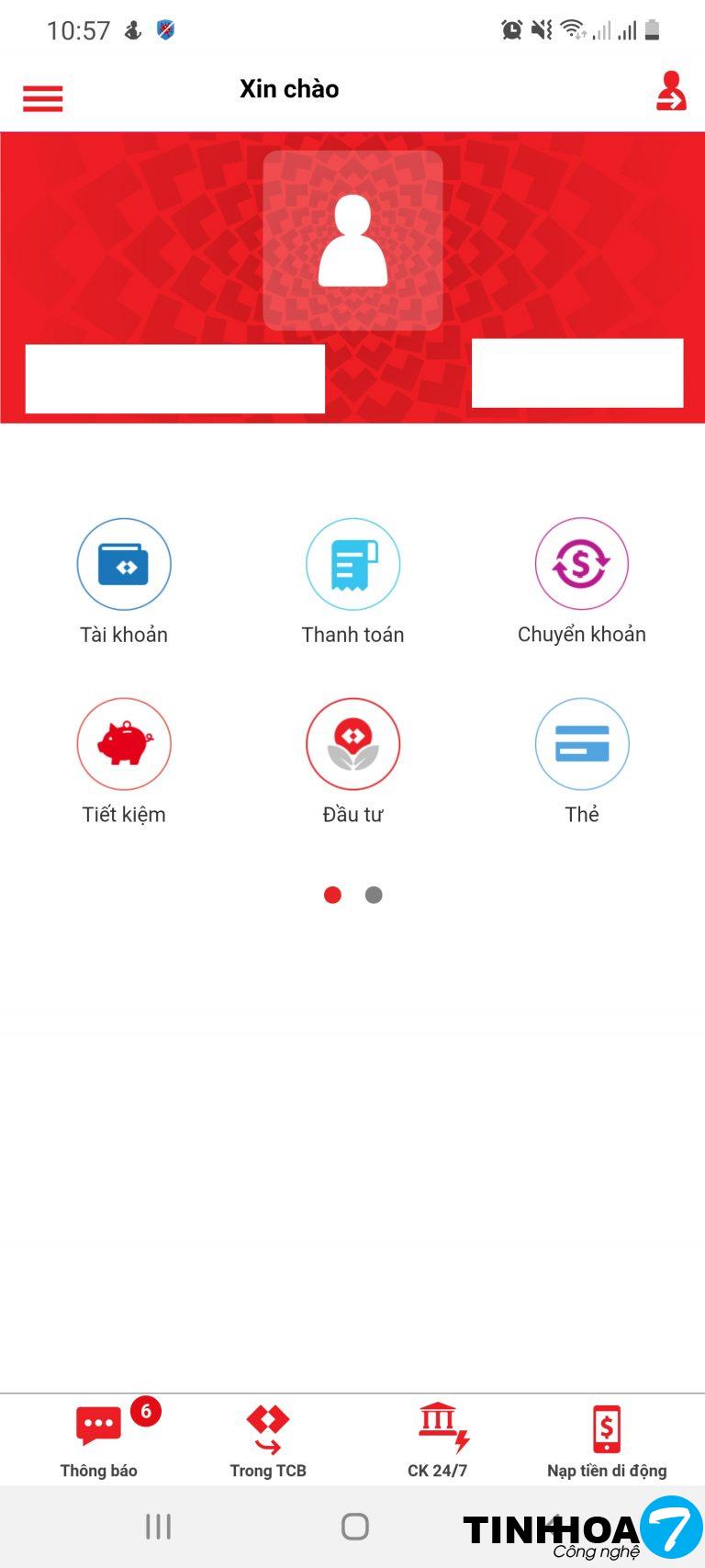Jump to the second page dot
This screenshot has width=705, height=1568.
[374, 895]
